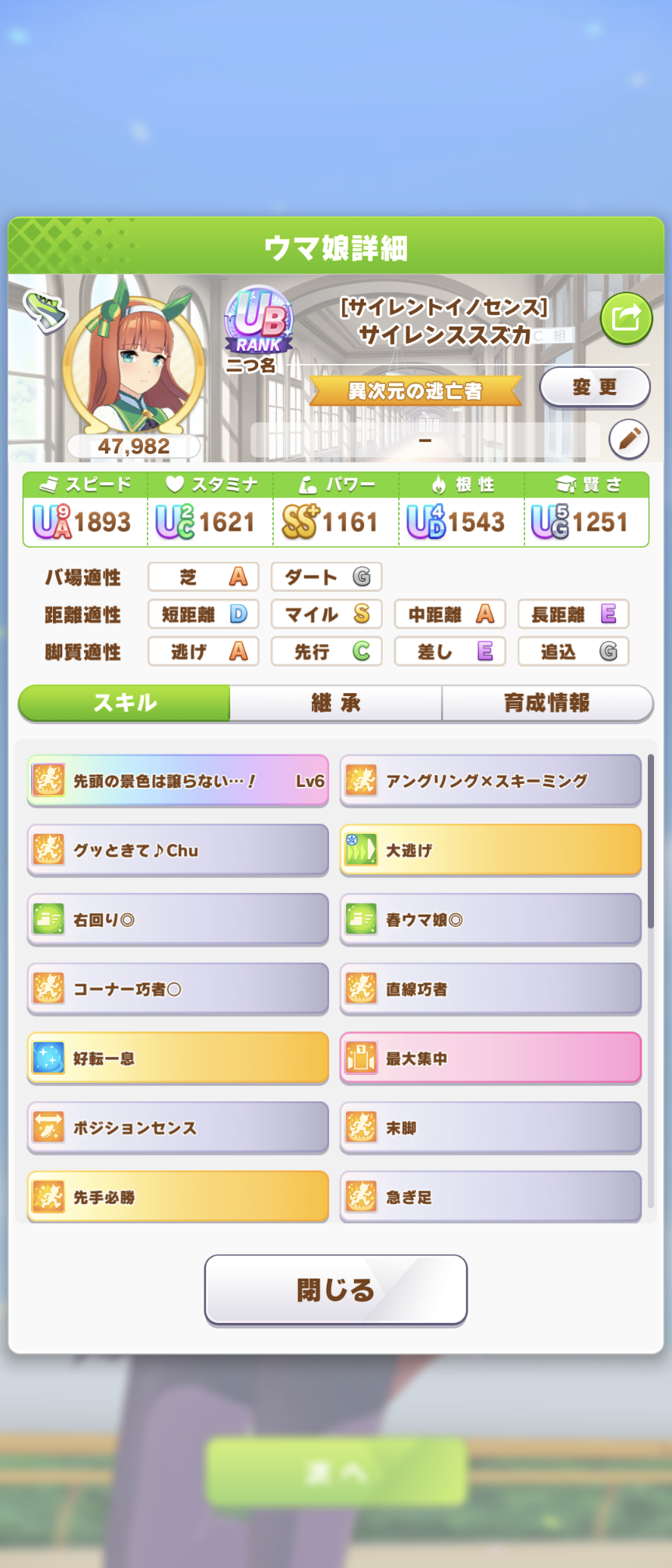View the ポジションセンス skill

[178, 1127]
